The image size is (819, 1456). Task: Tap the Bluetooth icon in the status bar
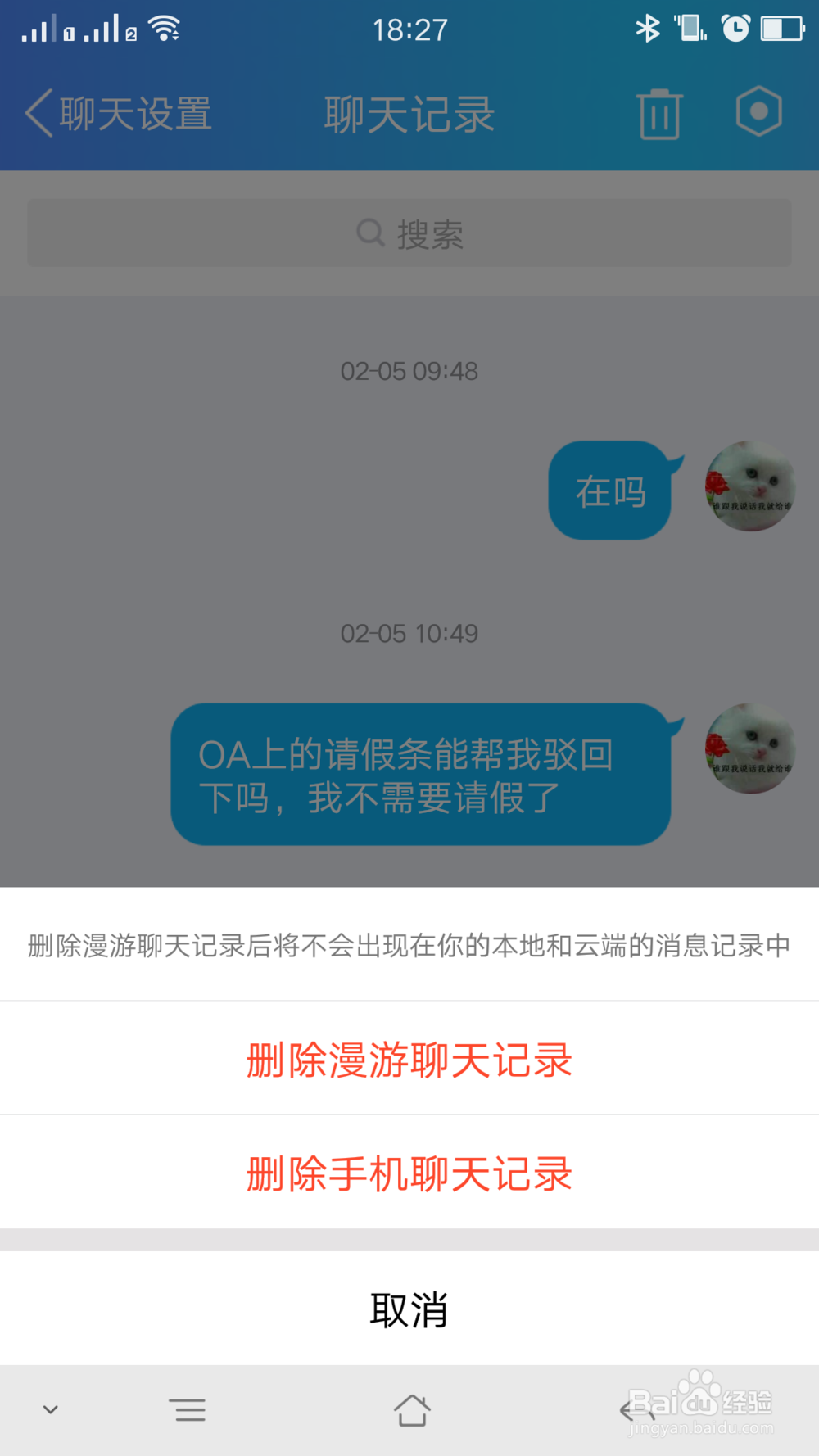tap(648, 29)
